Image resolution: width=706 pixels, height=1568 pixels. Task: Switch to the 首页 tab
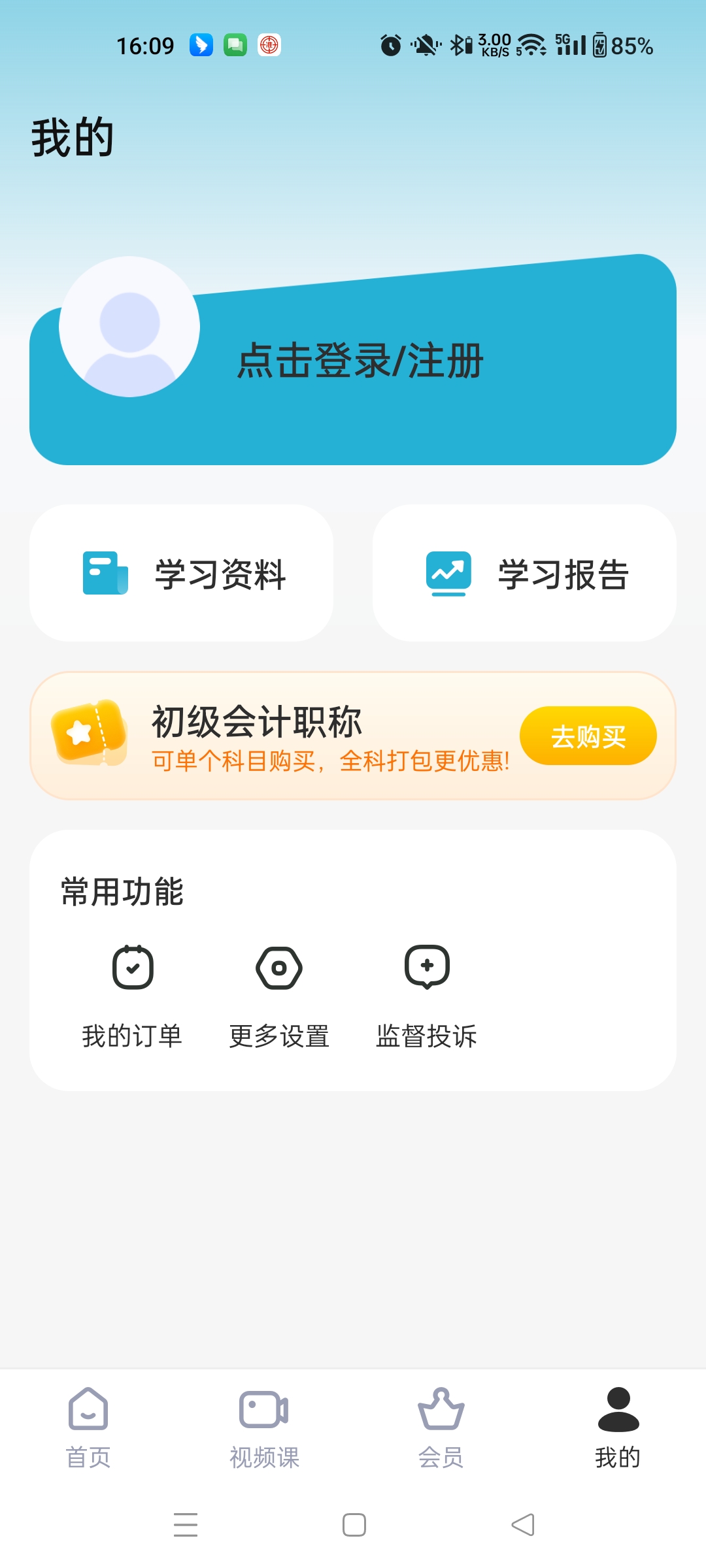[x=88, y=1428]
